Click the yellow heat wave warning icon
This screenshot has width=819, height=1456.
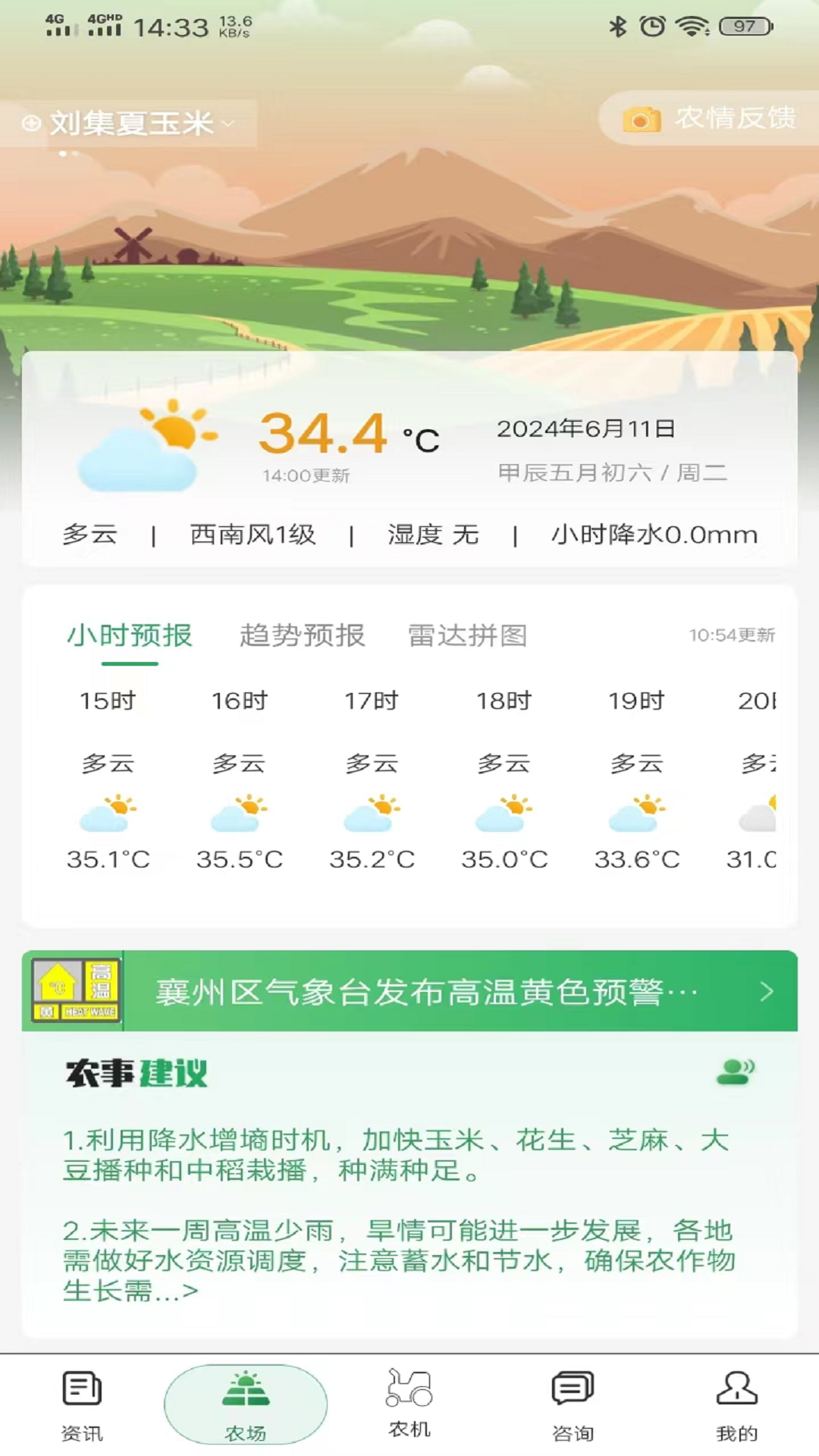click(74, 990)
